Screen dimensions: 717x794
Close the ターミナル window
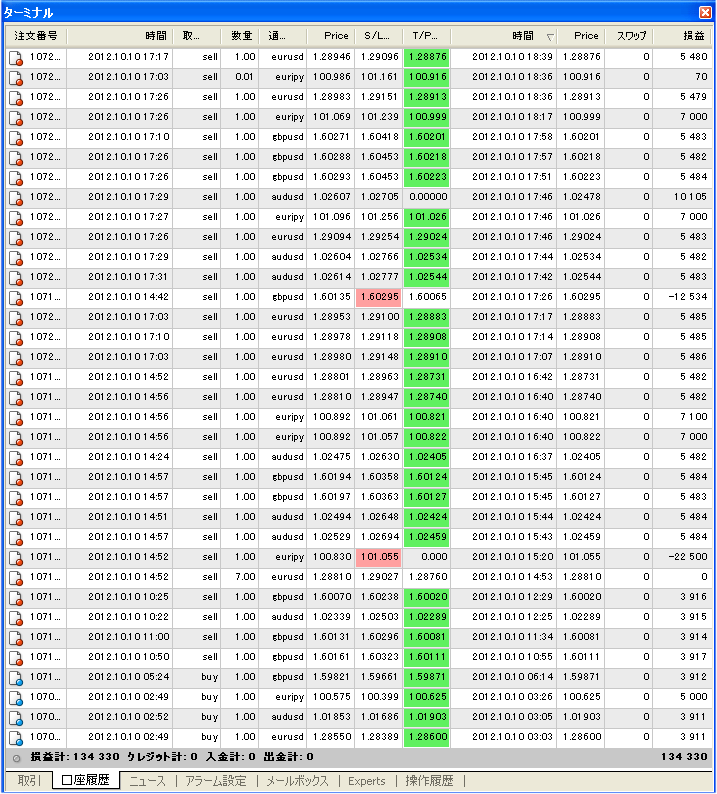coord(705,12)
